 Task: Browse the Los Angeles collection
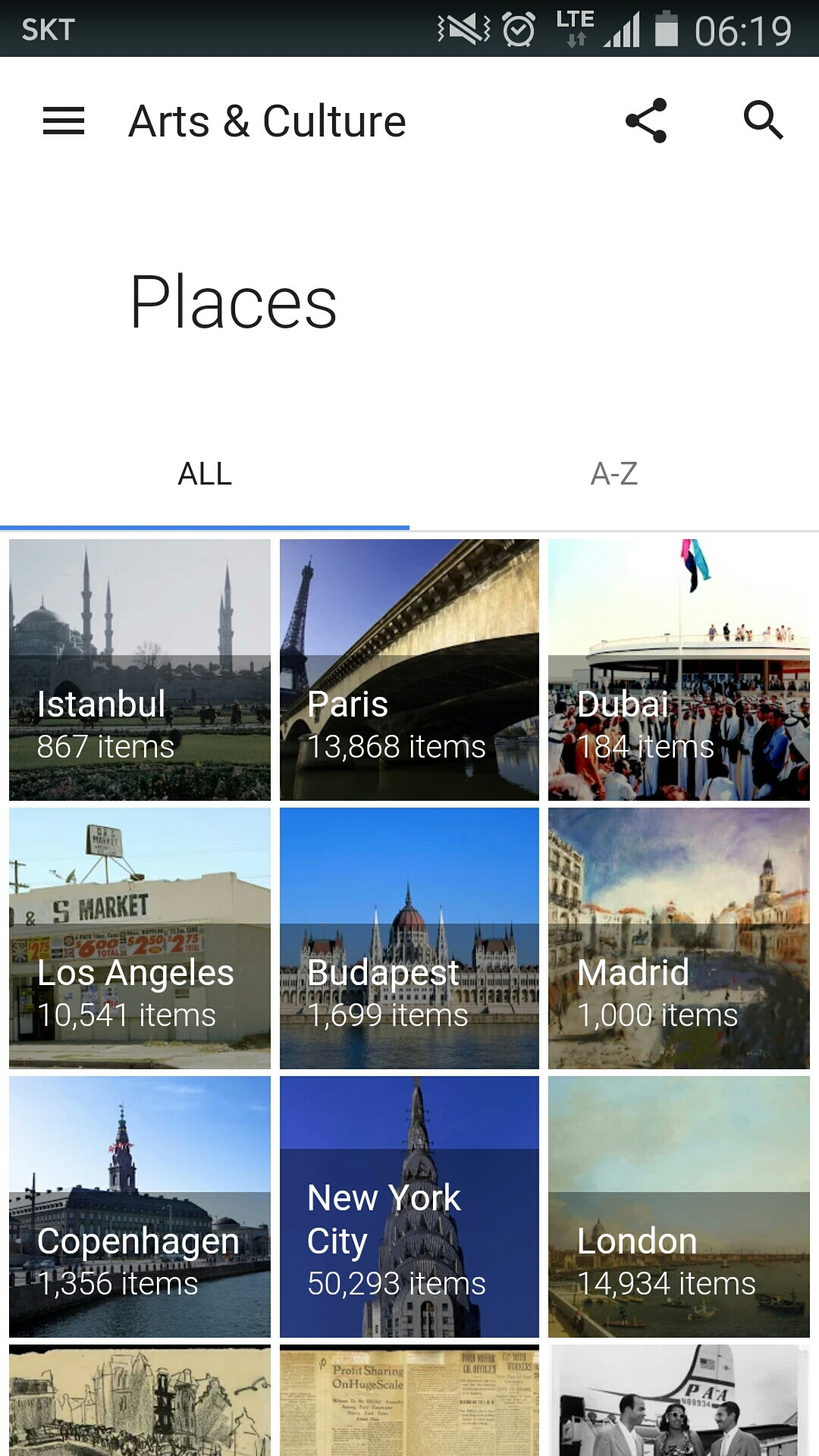pos(140,938)
